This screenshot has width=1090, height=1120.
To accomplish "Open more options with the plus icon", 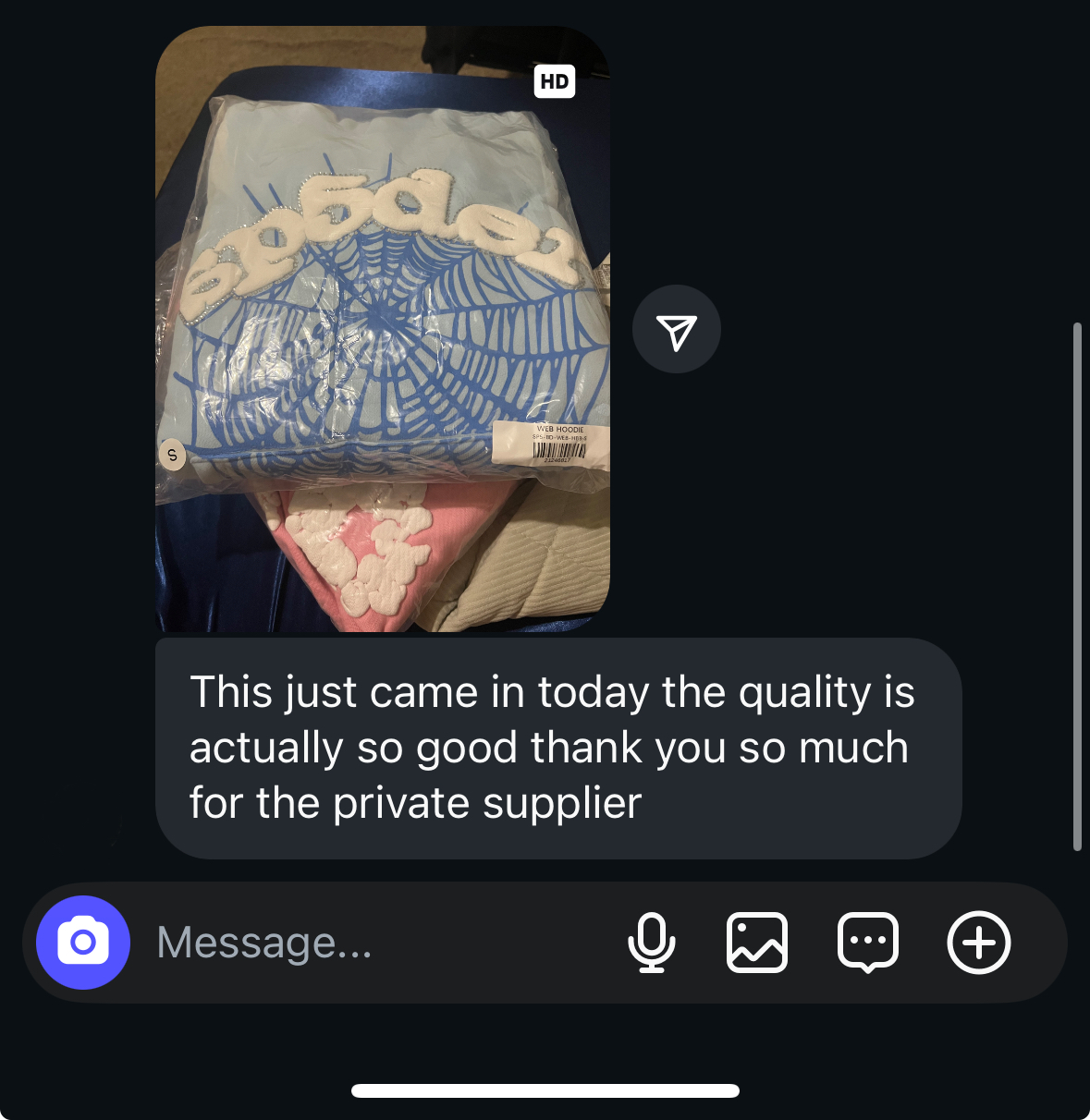I will pos(978,943).
